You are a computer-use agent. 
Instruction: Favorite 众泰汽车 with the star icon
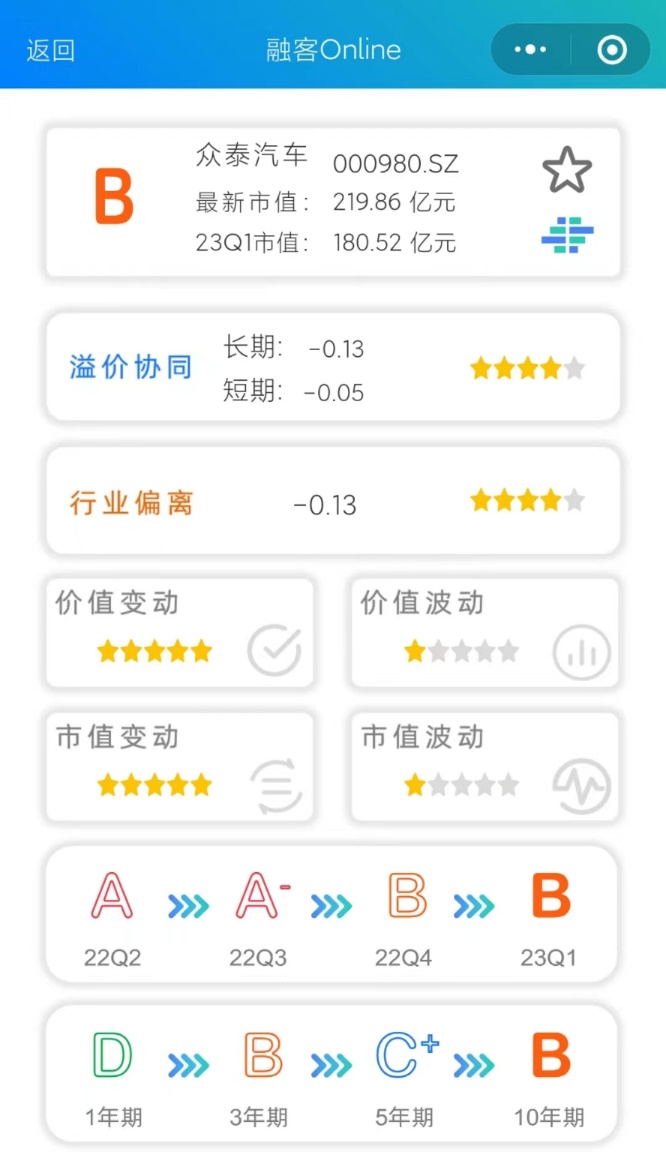coord(567,170)
